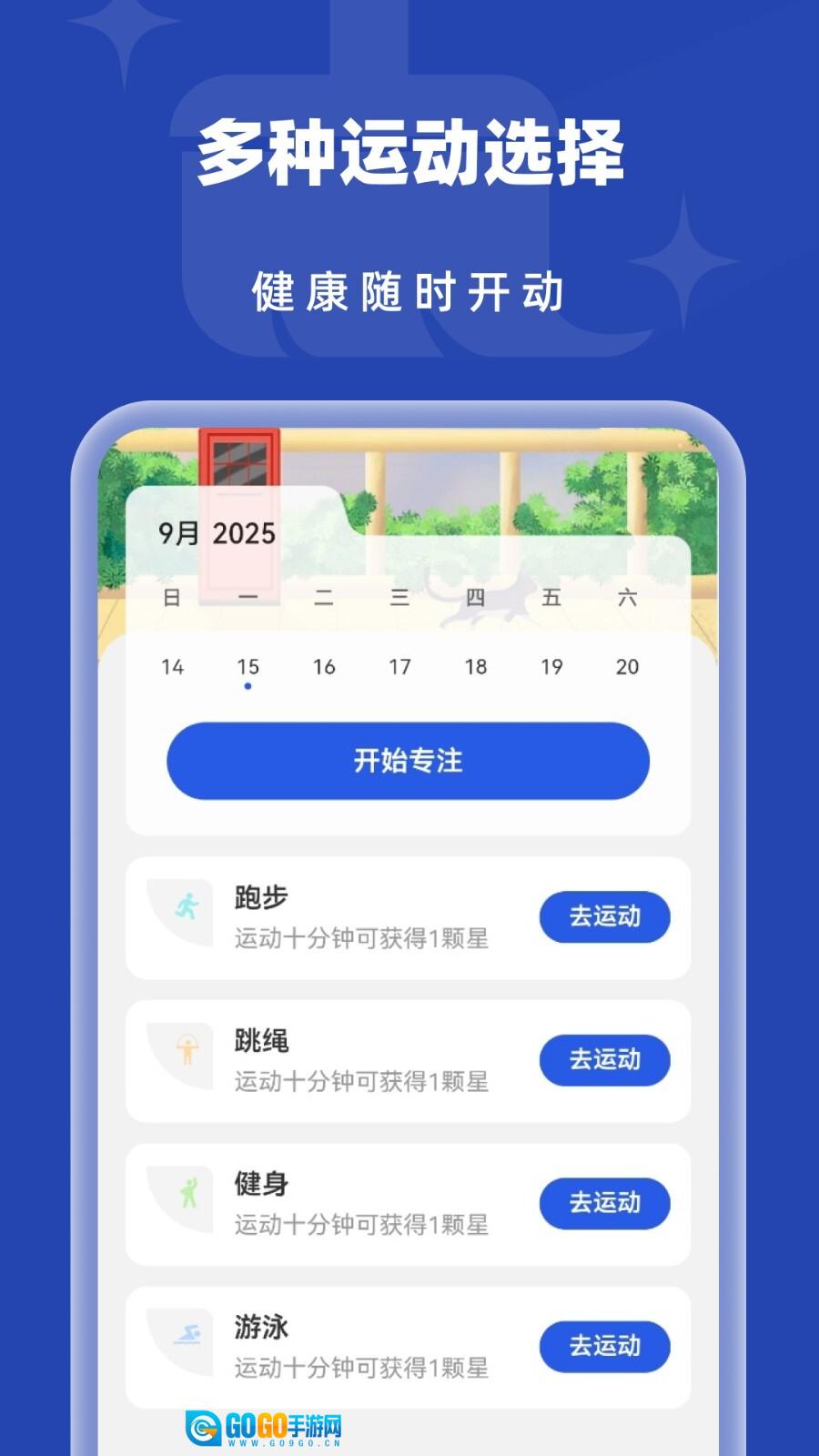Screen dimensions: 819x1456
Task: Choose date 18 from the week strip
Action: [474, 666]
